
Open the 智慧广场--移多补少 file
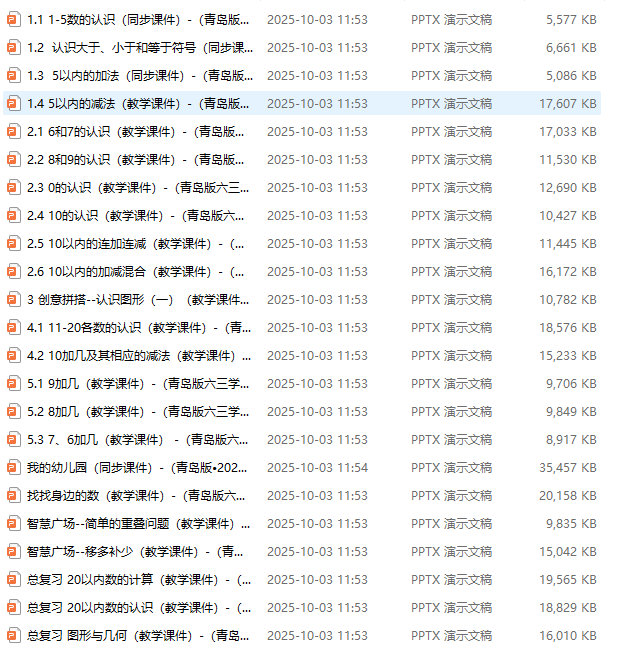[138, 551]
